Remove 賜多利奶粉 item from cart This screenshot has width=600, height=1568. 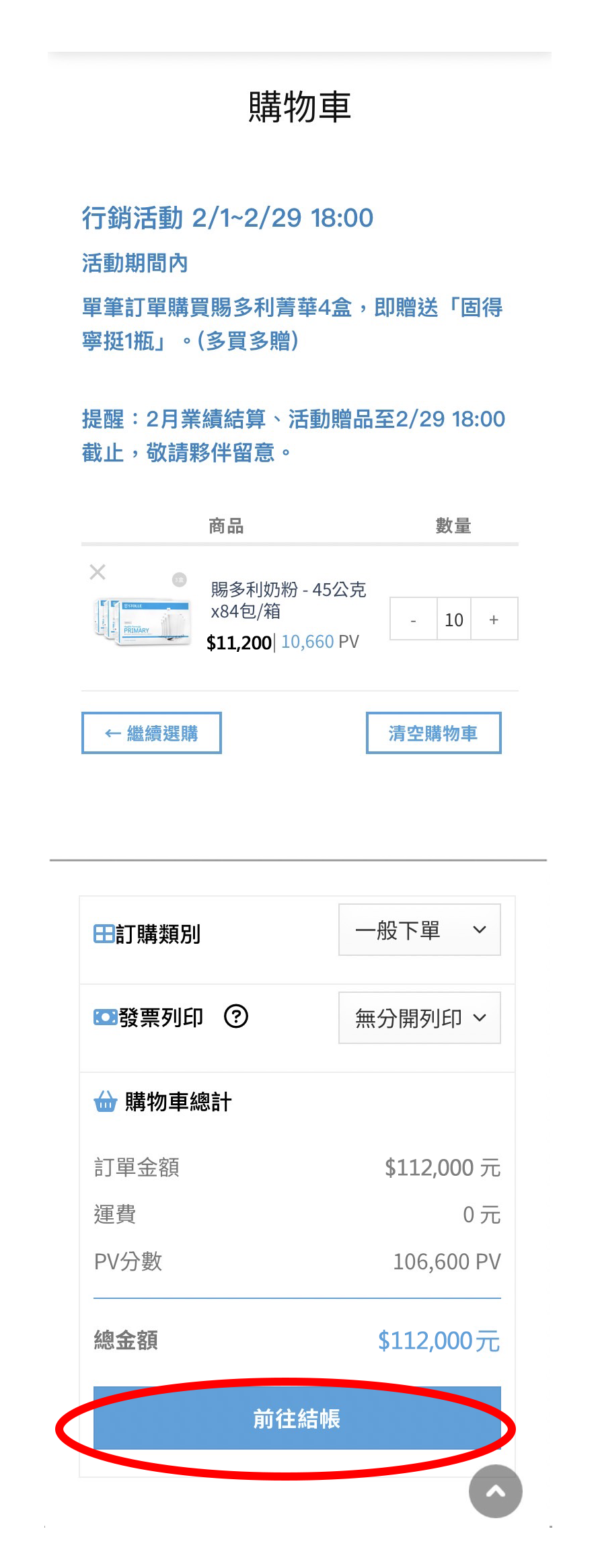point(98,572)
